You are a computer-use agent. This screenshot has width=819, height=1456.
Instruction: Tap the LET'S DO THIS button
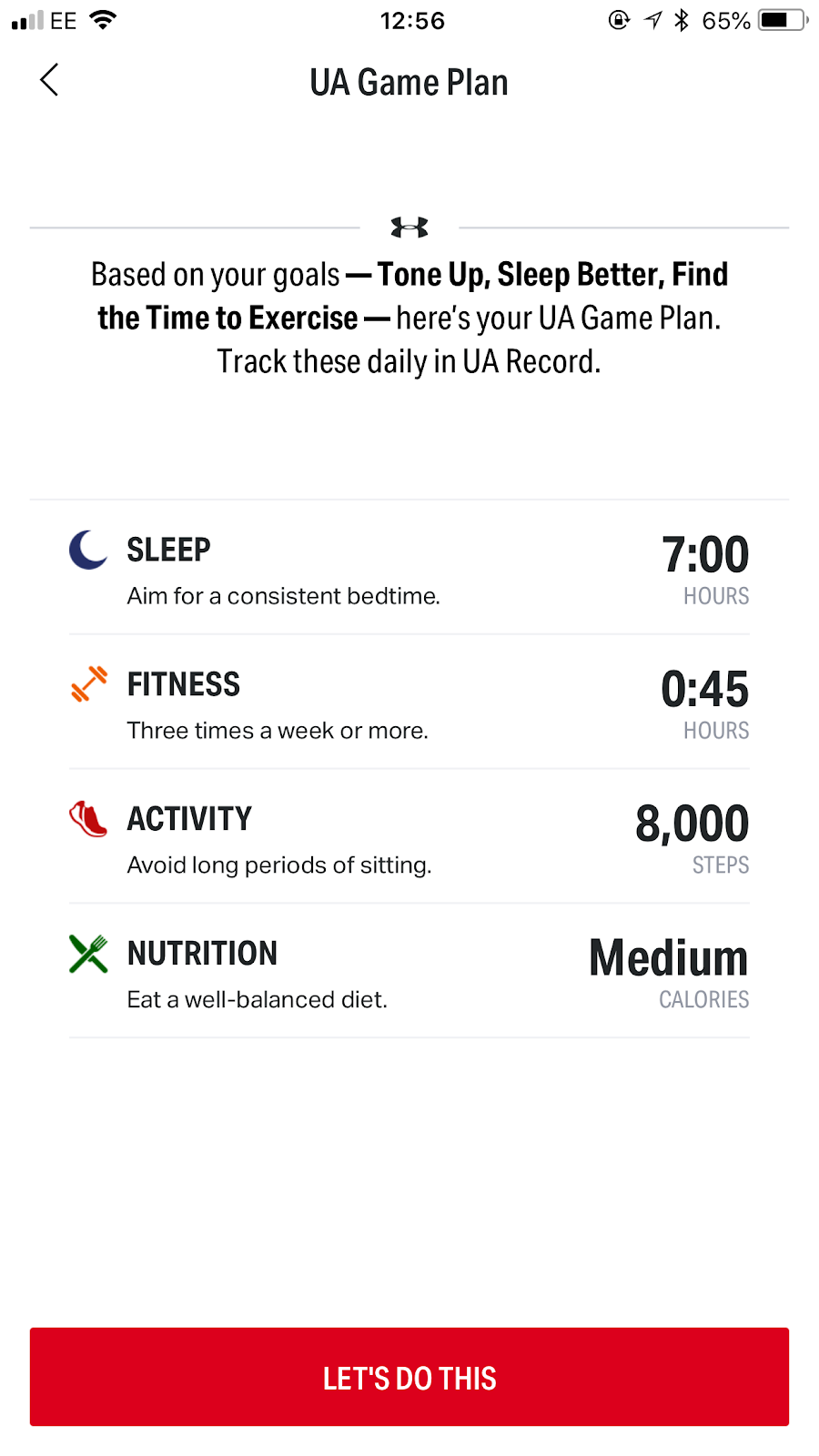(x=409, y=1377)
